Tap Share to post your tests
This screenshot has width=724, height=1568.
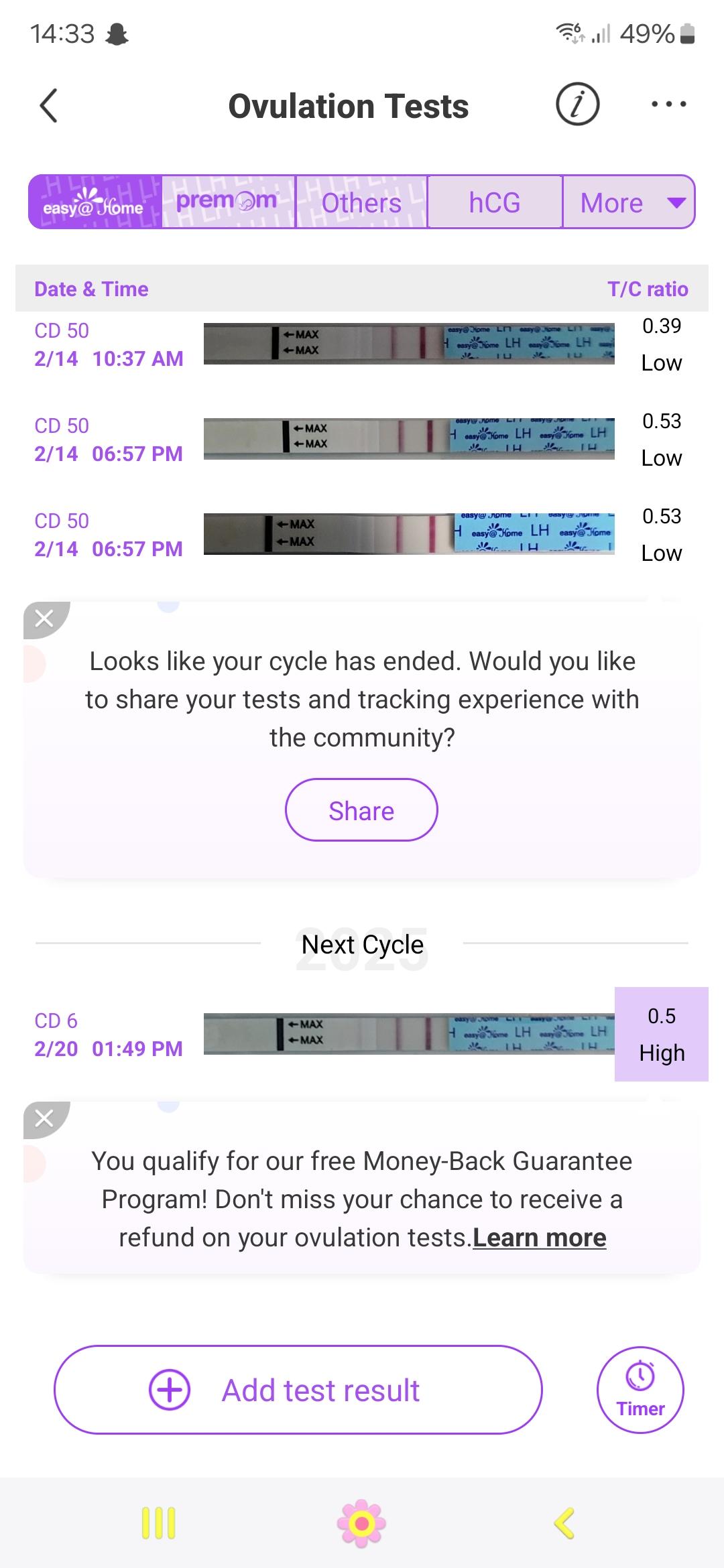click(361, 810)
